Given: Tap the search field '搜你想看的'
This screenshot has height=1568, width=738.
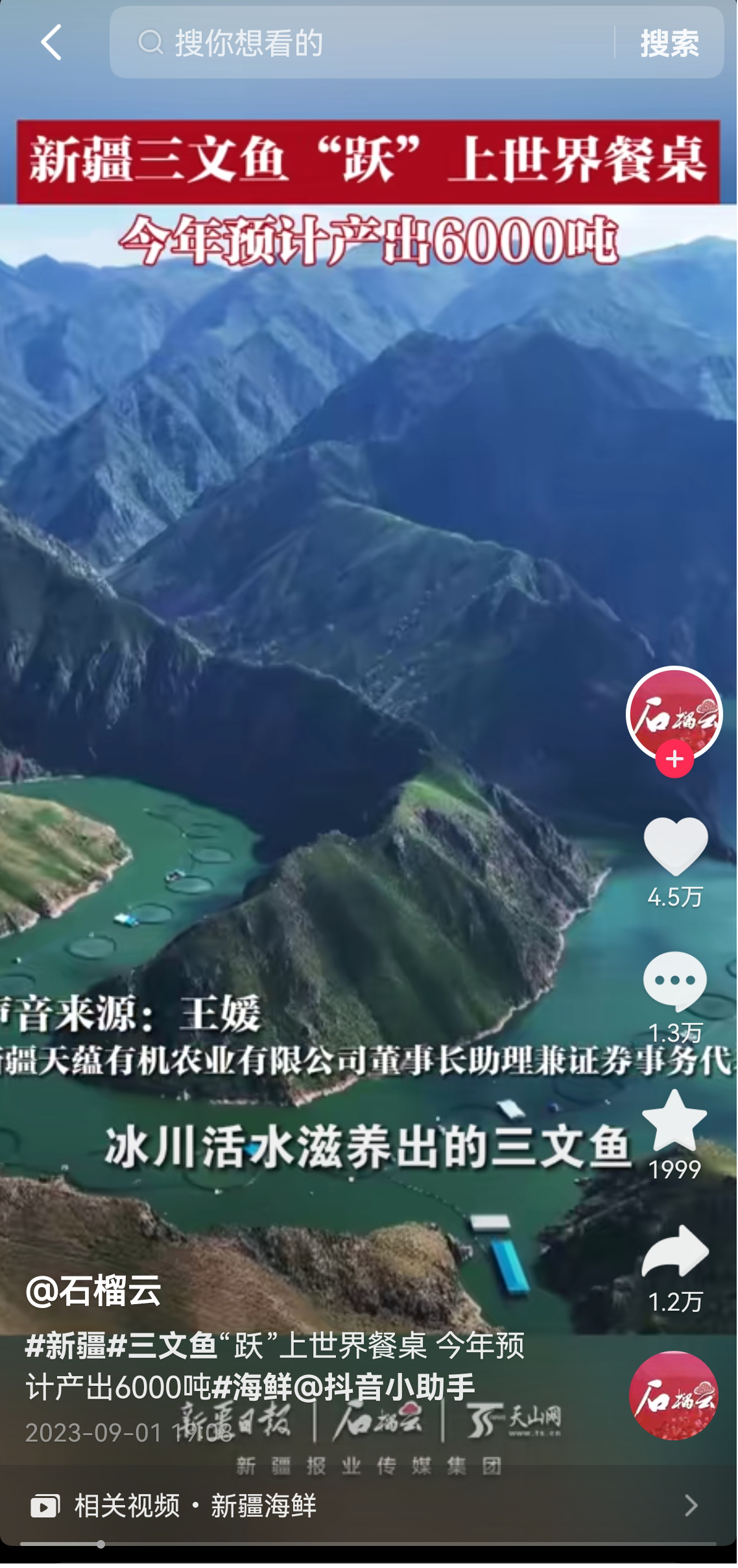Looking at the screenshot, I should 363,43.
